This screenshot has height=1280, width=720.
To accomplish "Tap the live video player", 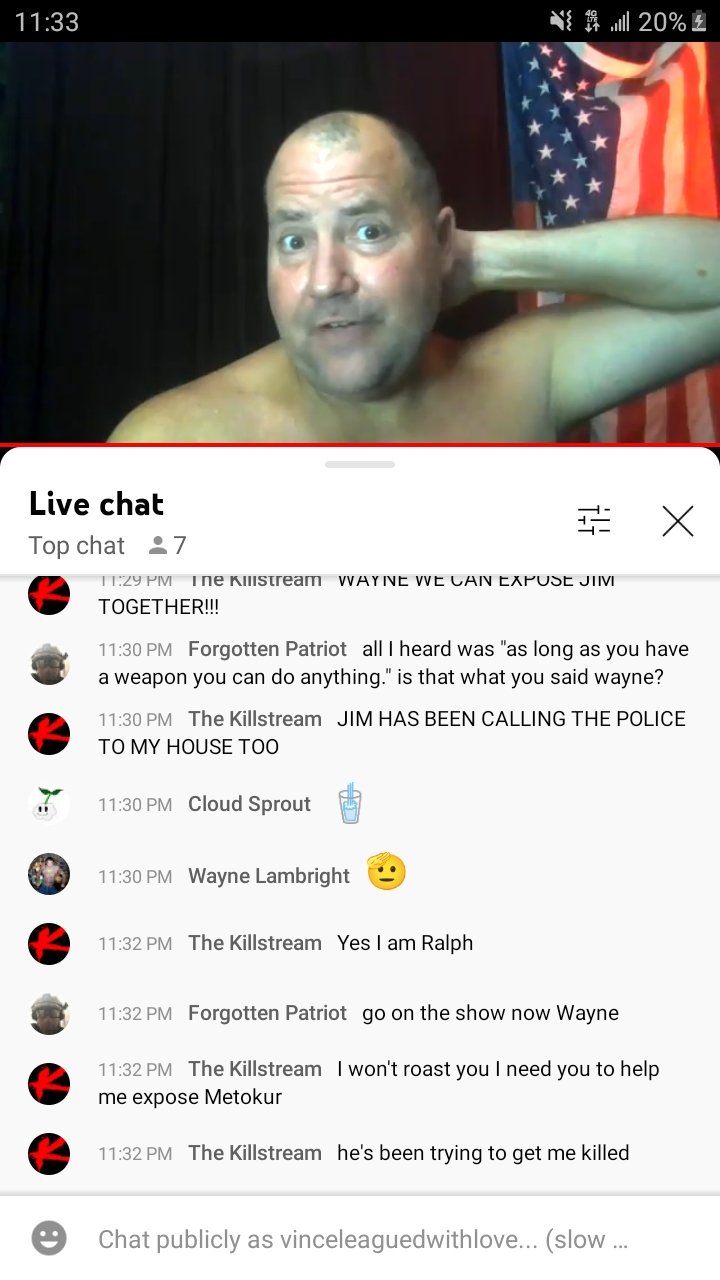I will (360, 242).
